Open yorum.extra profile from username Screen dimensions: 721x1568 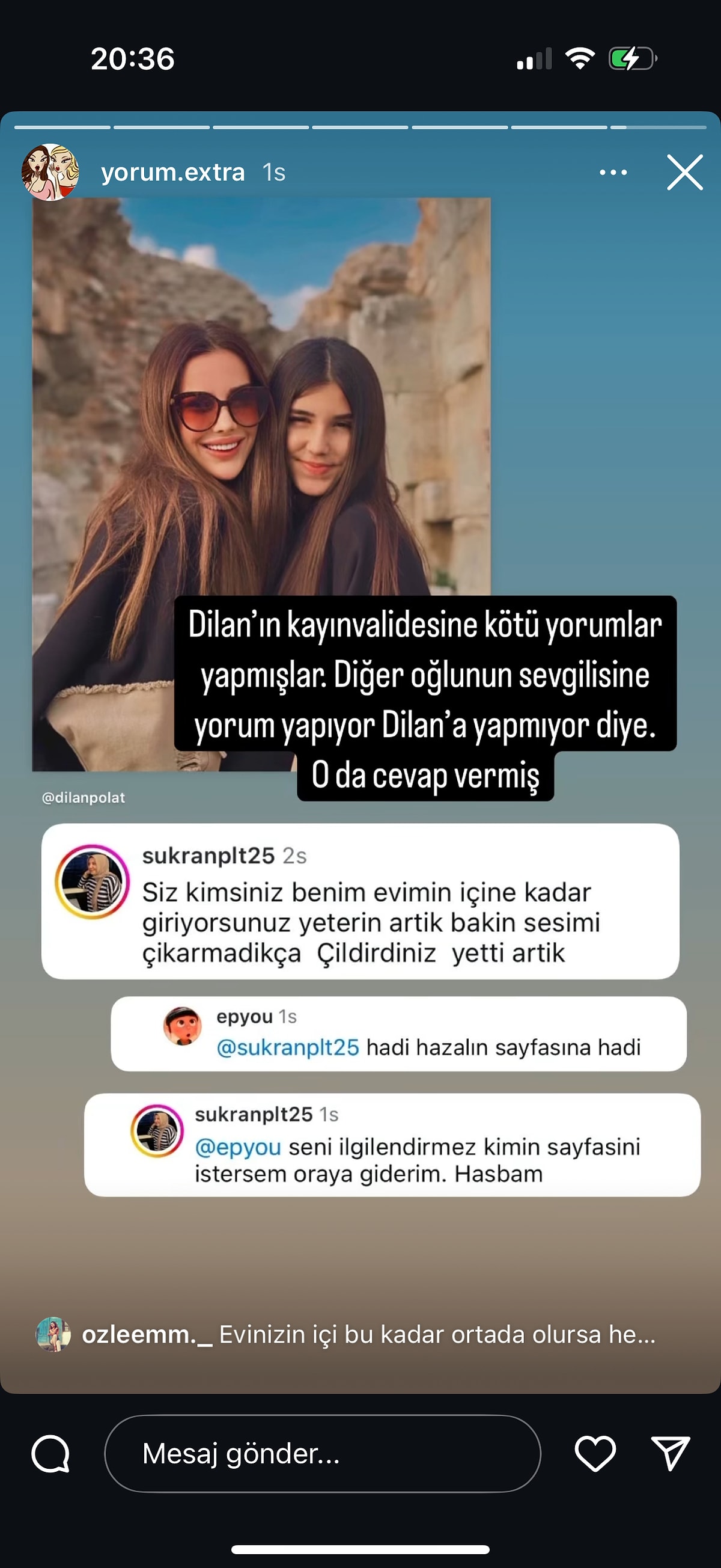coord(173,173)
